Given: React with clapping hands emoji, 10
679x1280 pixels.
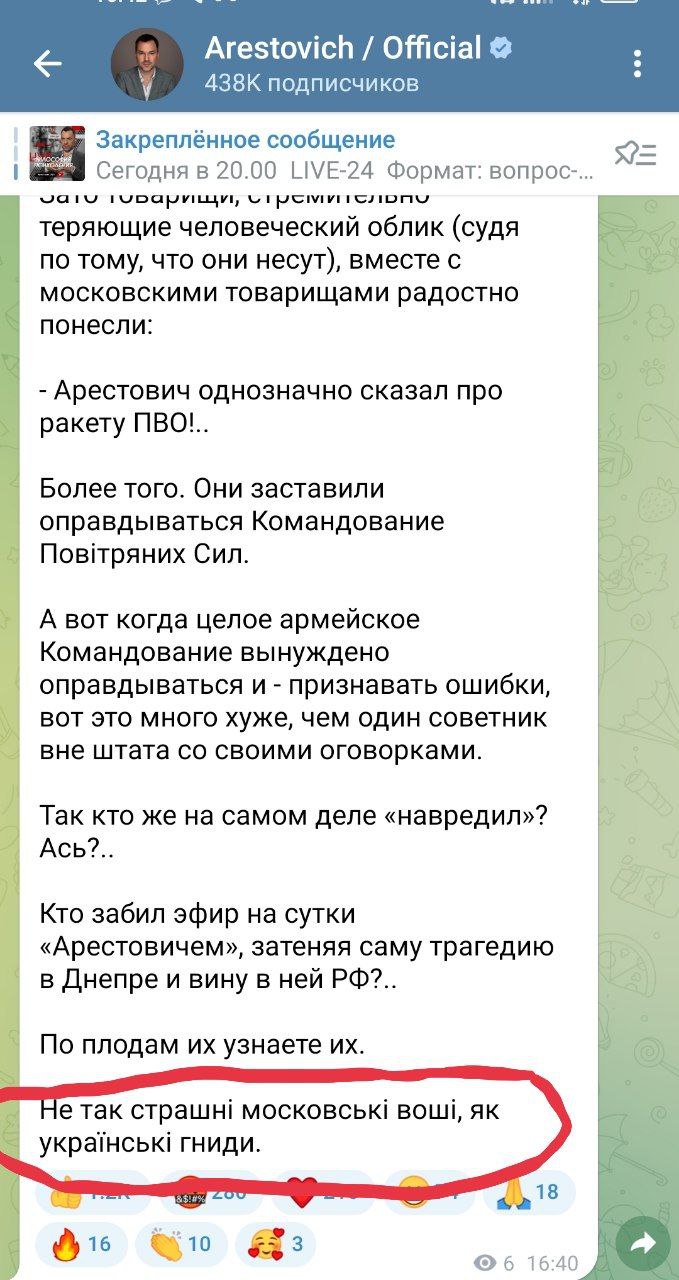Looking at the screenshot, I should click(181, 1244).
